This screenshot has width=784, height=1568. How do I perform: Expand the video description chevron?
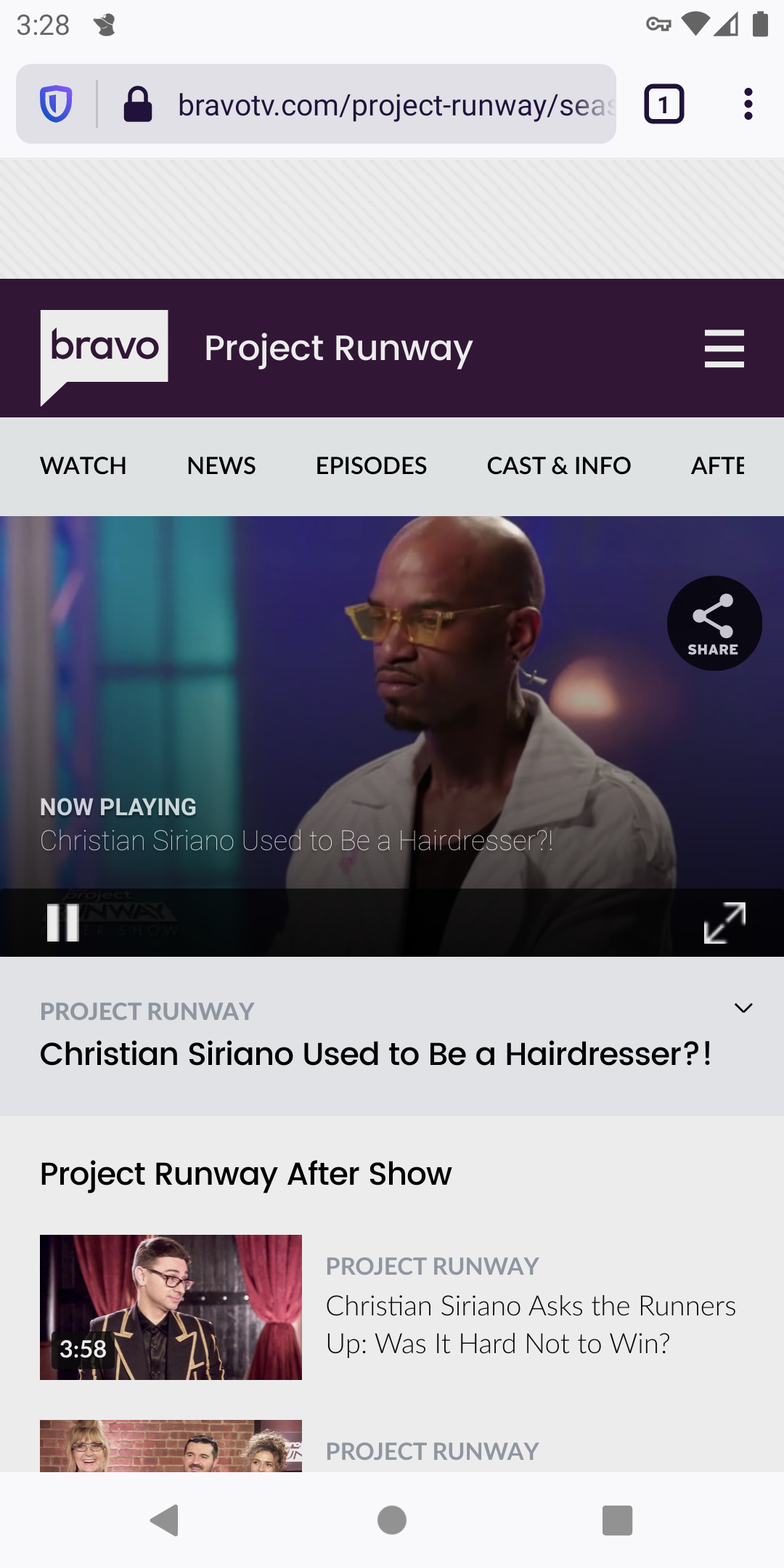[743, 1008]
